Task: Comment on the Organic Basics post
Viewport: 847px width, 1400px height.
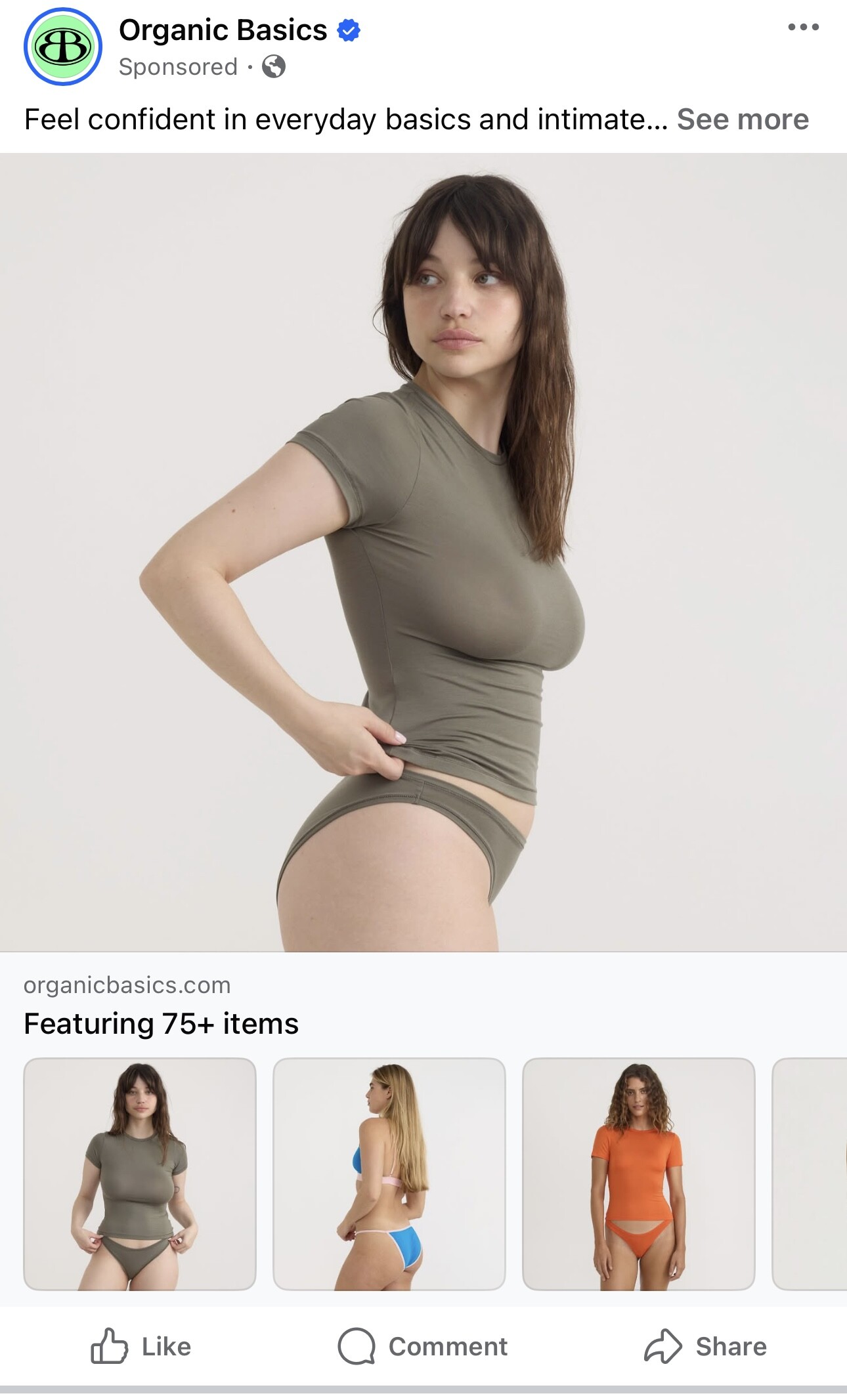Action: click(423, 1346)
